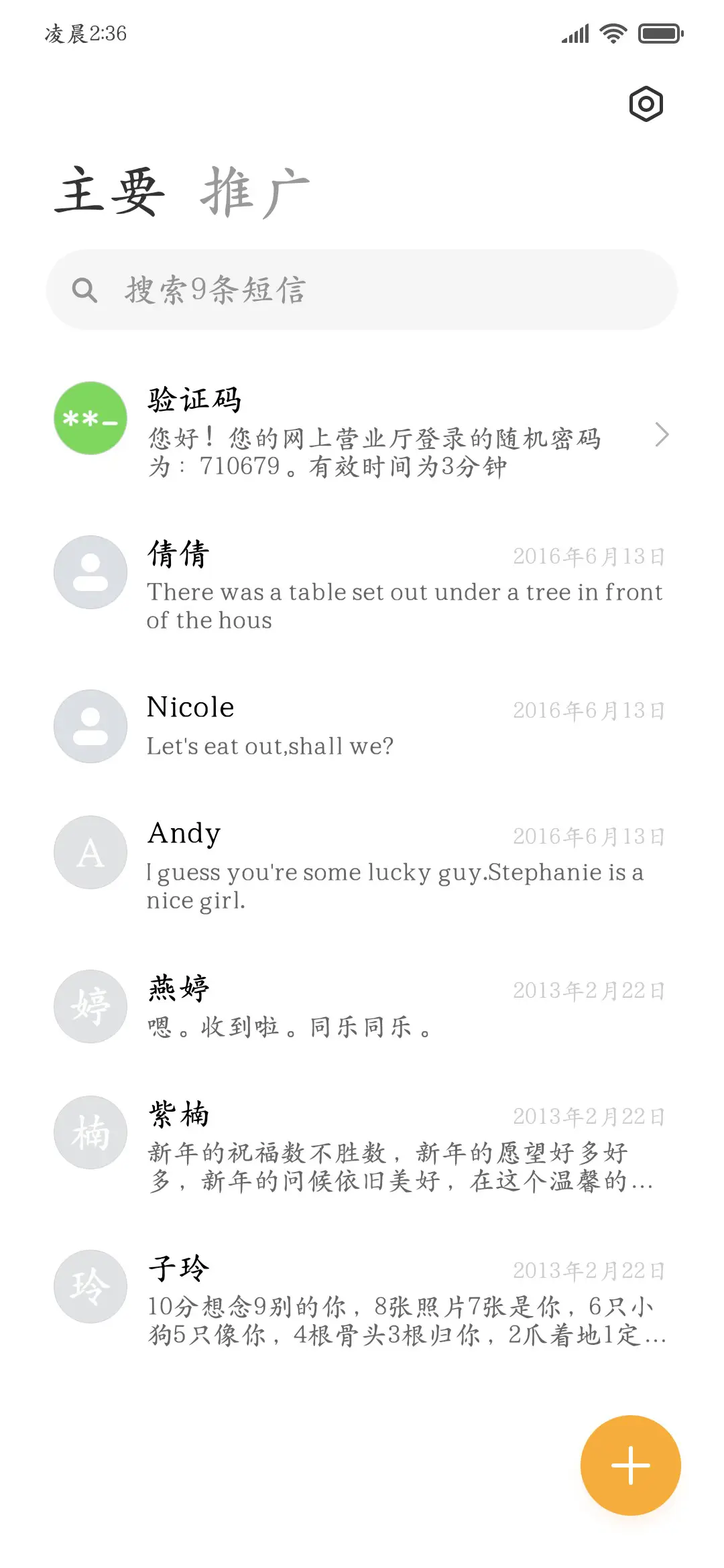
Task: Tap 紫楠's circular avatar
Action: point(90,1132)
